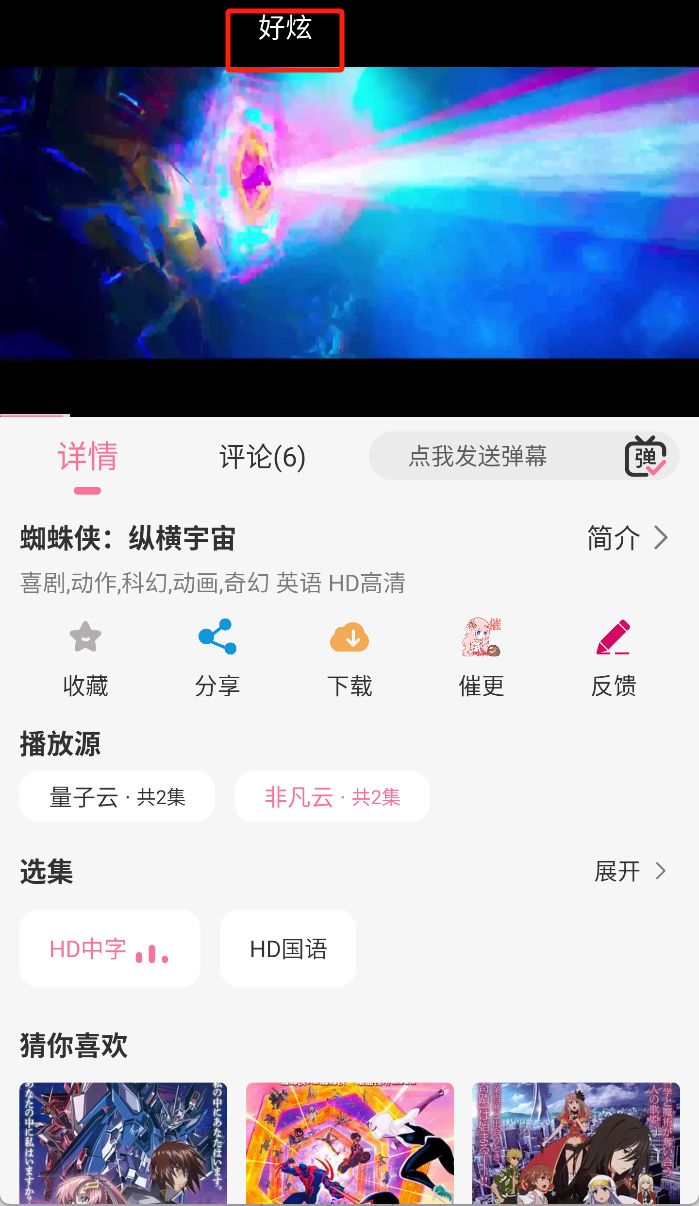The image size is (699, 1206).
Task: Tap the 点我发送弹幕 input field
Action: 478,457
